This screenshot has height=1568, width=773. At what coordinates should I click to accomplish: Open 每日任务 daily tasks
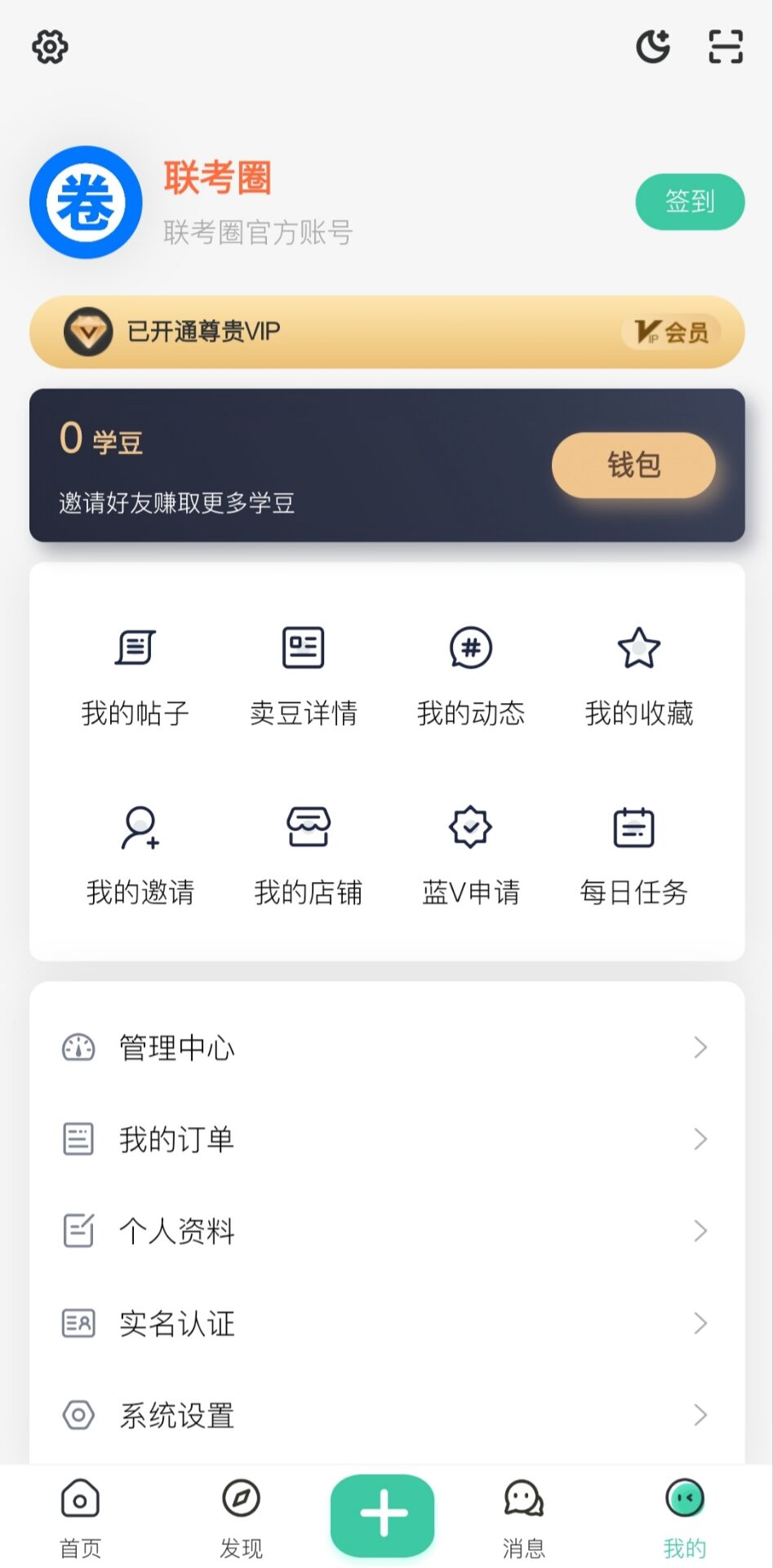tap(635, 852)
